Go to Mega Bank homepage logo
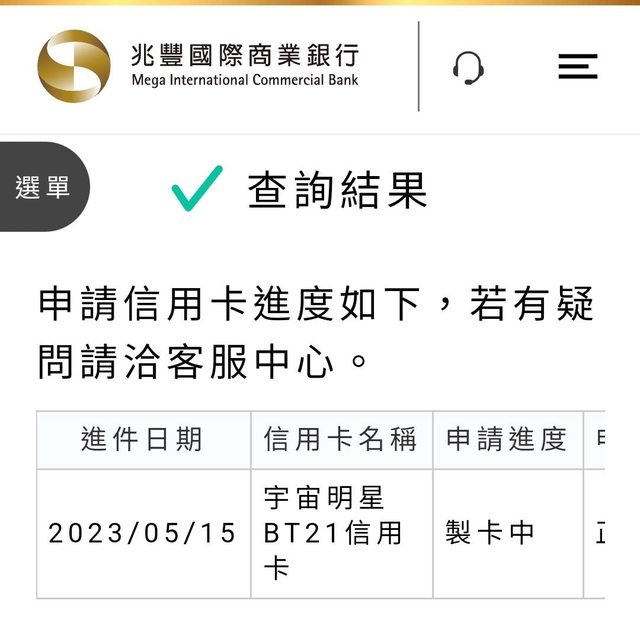Image resolution: width=640 pixels, height=629 pixels. [198, 65]
